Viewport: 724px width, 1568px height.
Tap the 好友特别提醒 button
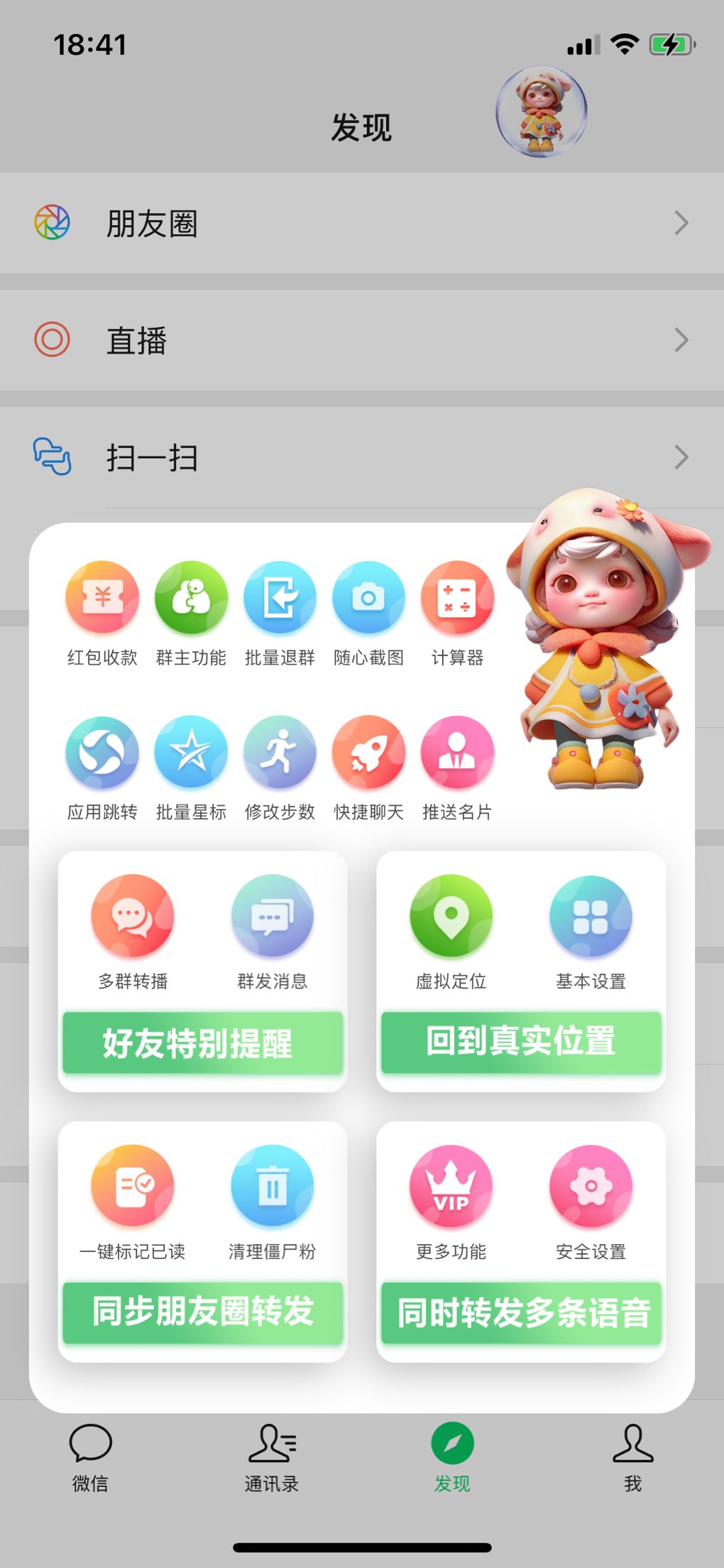click(x=202, y=1043)
